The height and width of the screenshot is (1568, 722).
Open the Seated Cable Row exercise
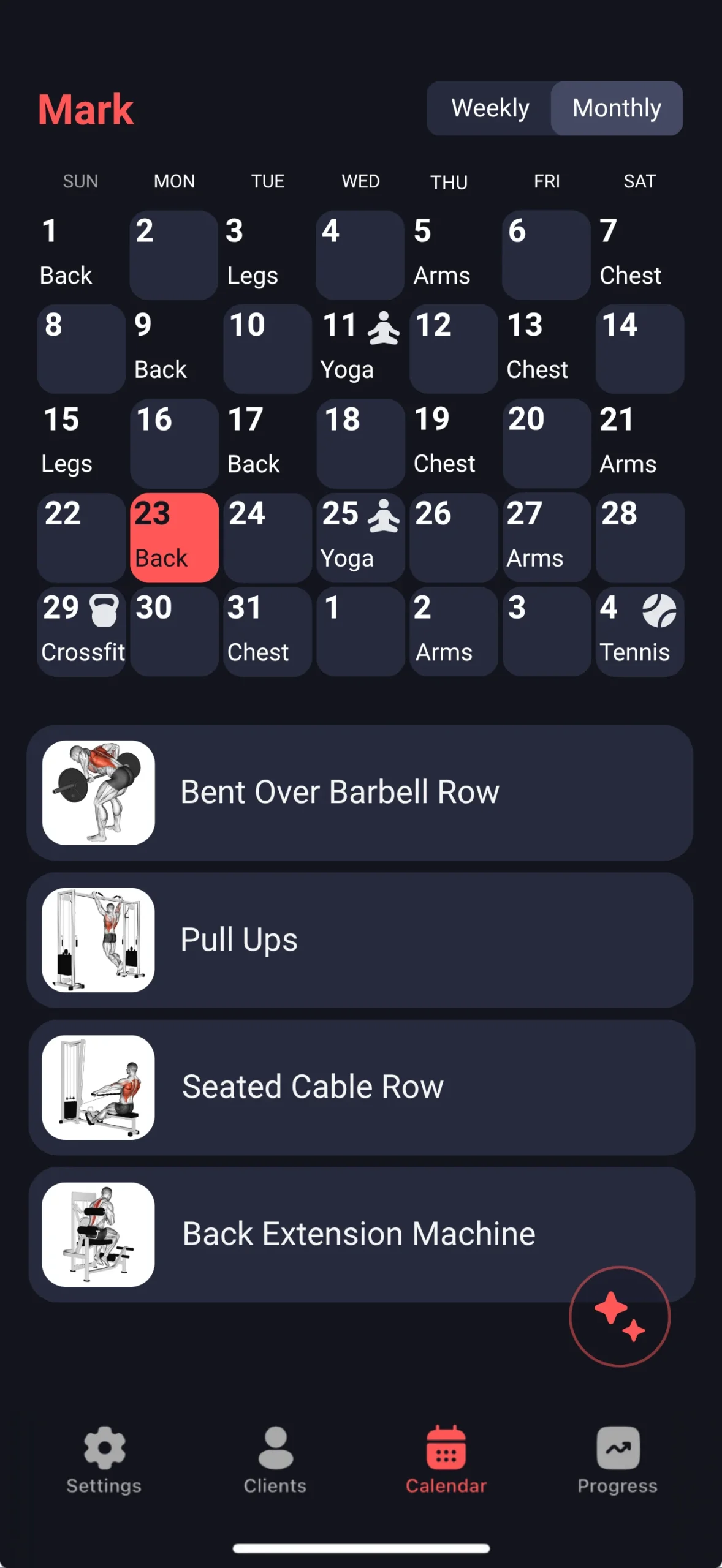360,1087
